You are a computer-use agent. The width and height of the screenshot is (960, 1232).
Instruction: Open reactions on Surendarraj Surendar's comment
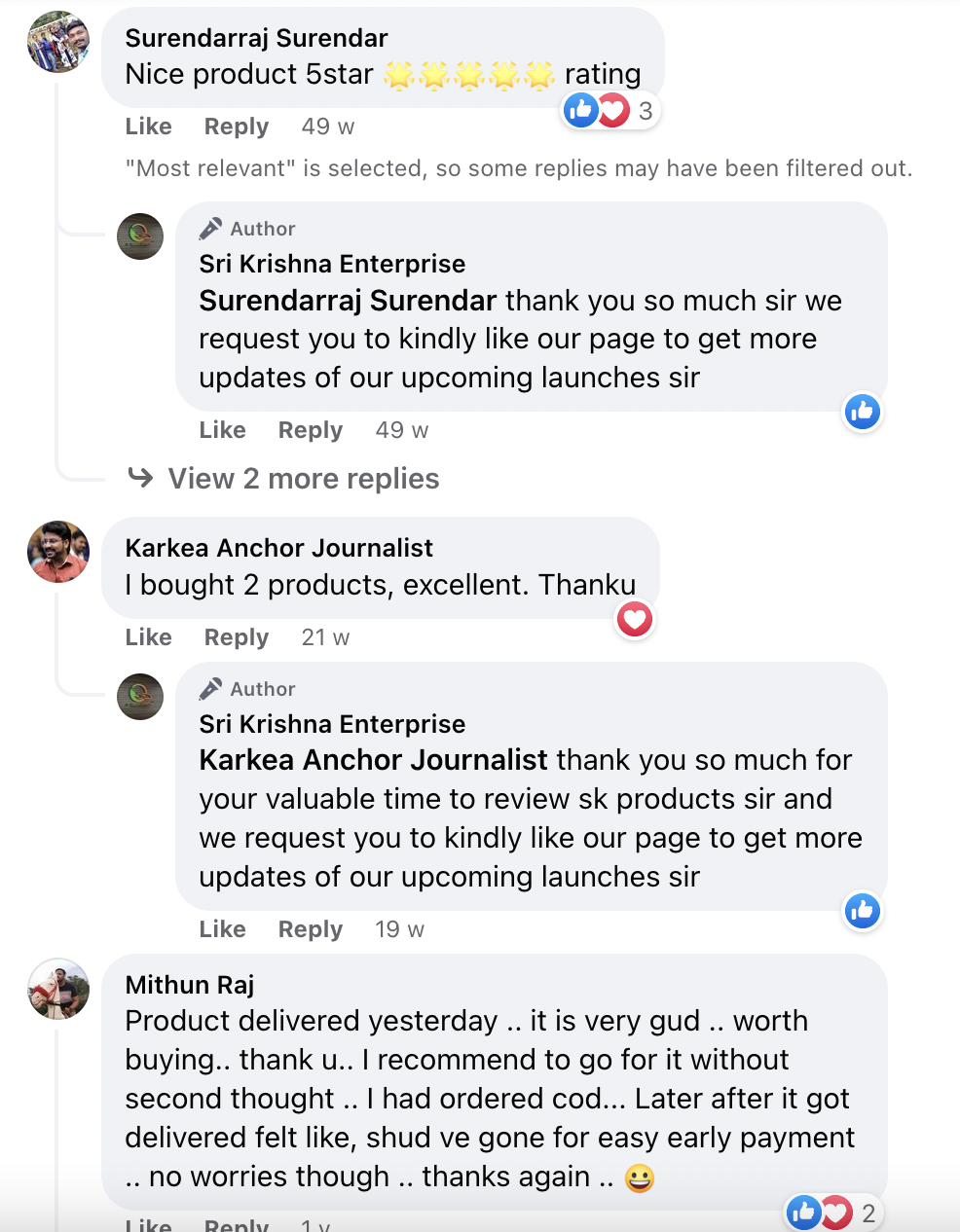click(x=610, y=111)
